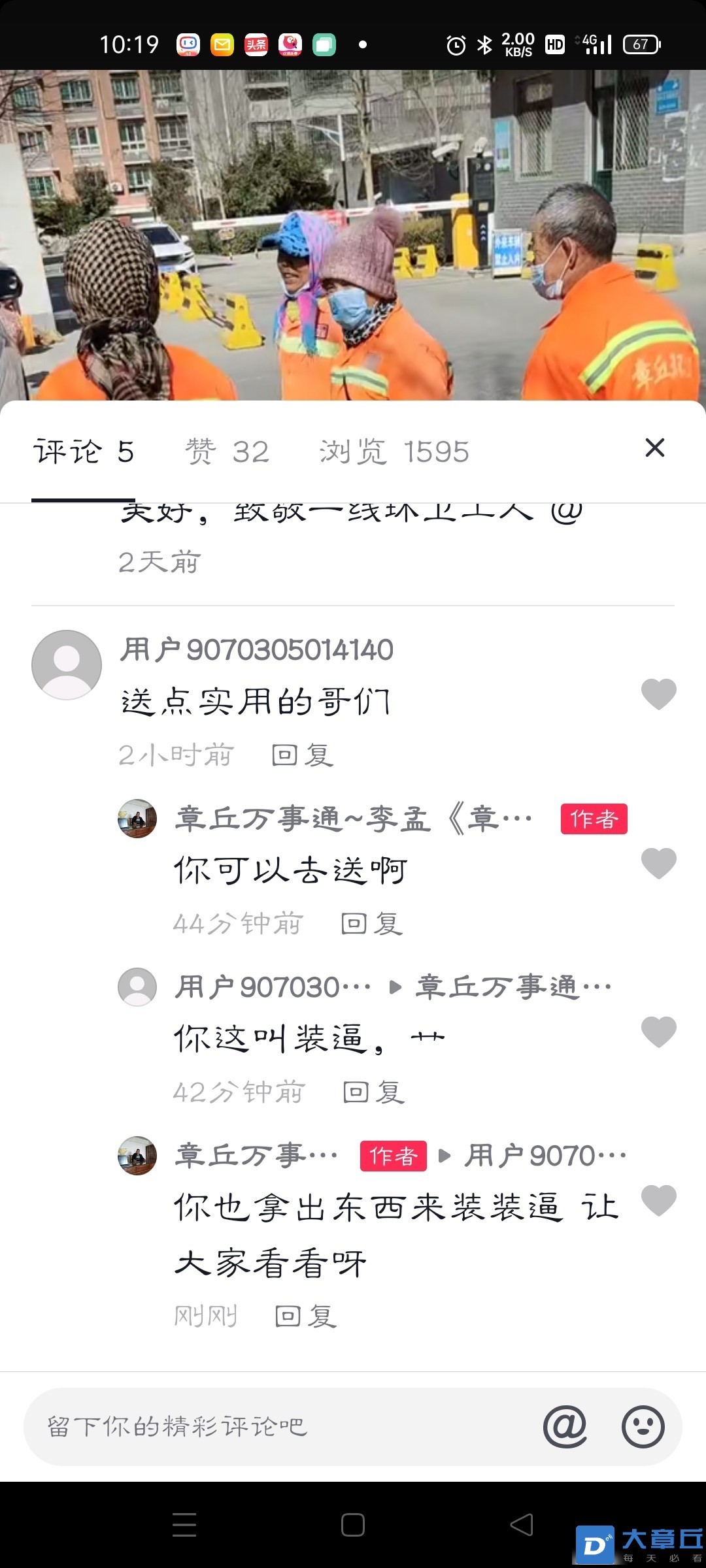Like the comment 你可以去送啊
706x1568 pixels.
point(658,863)
